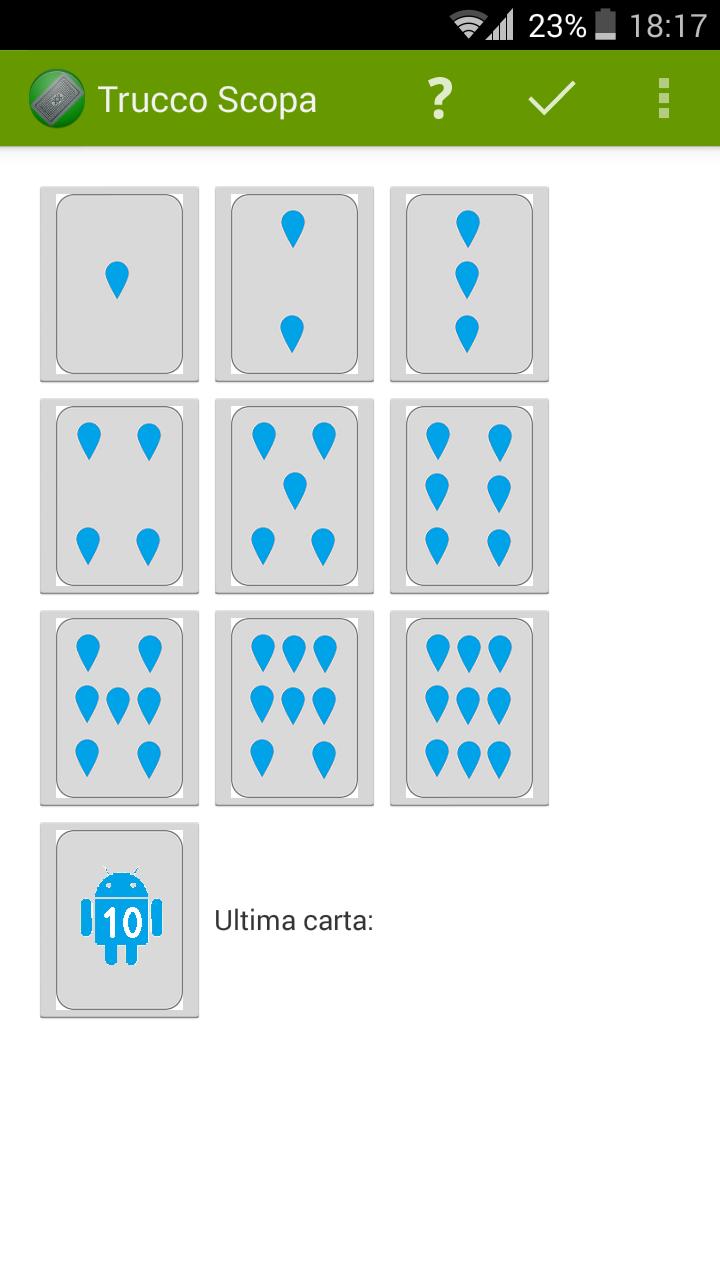
Task: Choose the Android 10 card
Action: (x=119, y=920)
